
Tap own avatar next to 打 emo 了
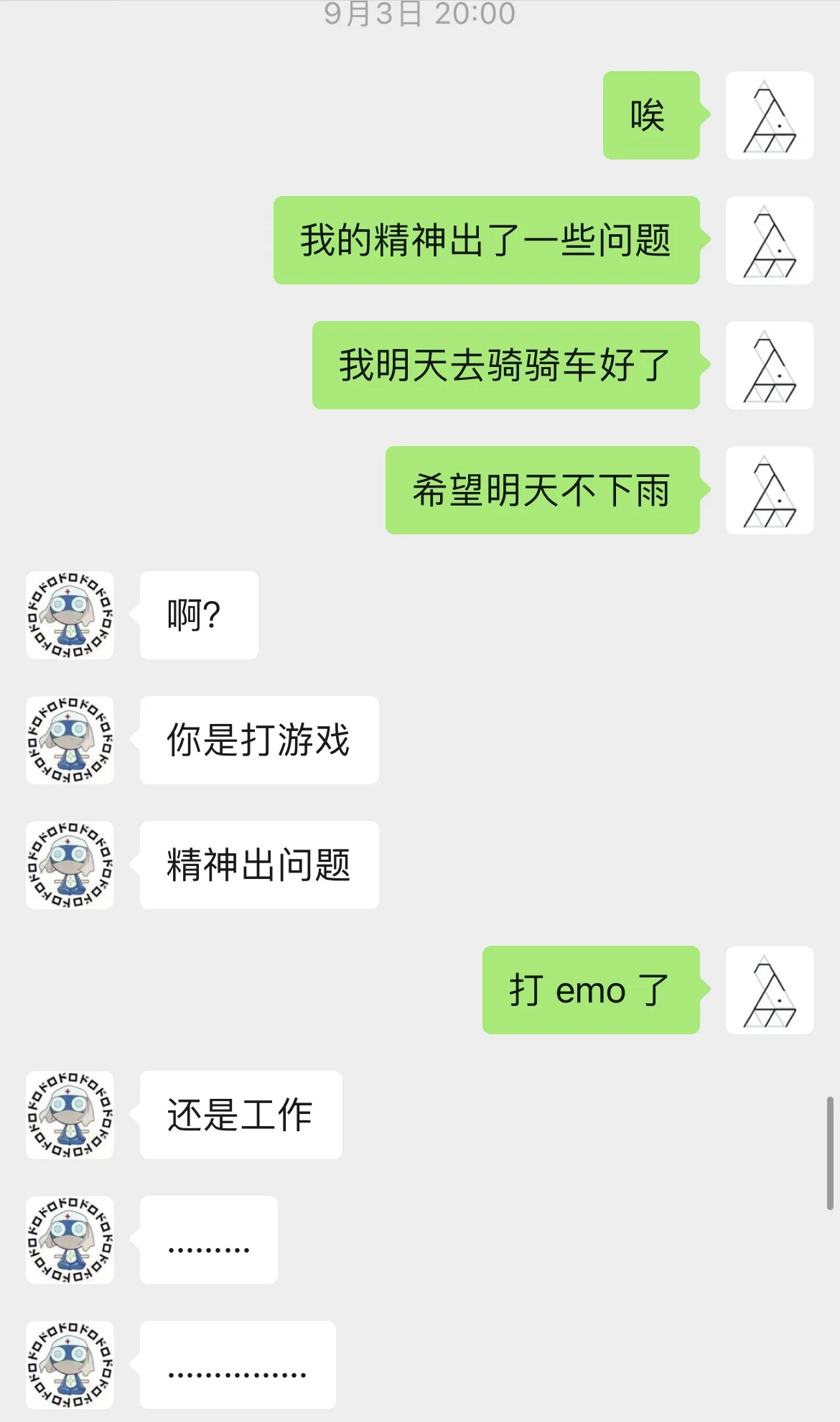pos(769,990)
